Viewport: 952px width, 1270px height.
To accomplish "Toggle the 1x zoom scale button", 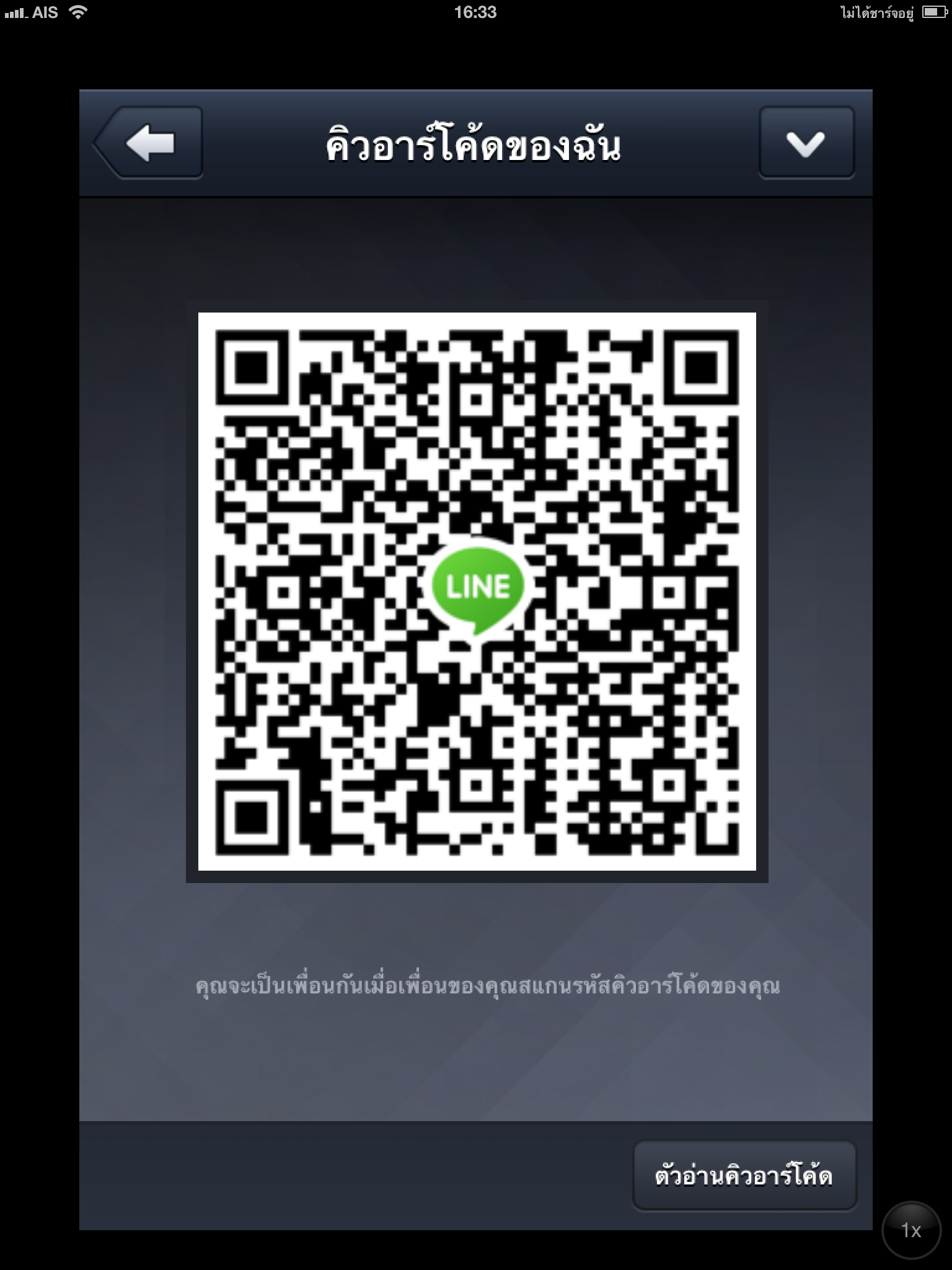I will coord(911,1230).
